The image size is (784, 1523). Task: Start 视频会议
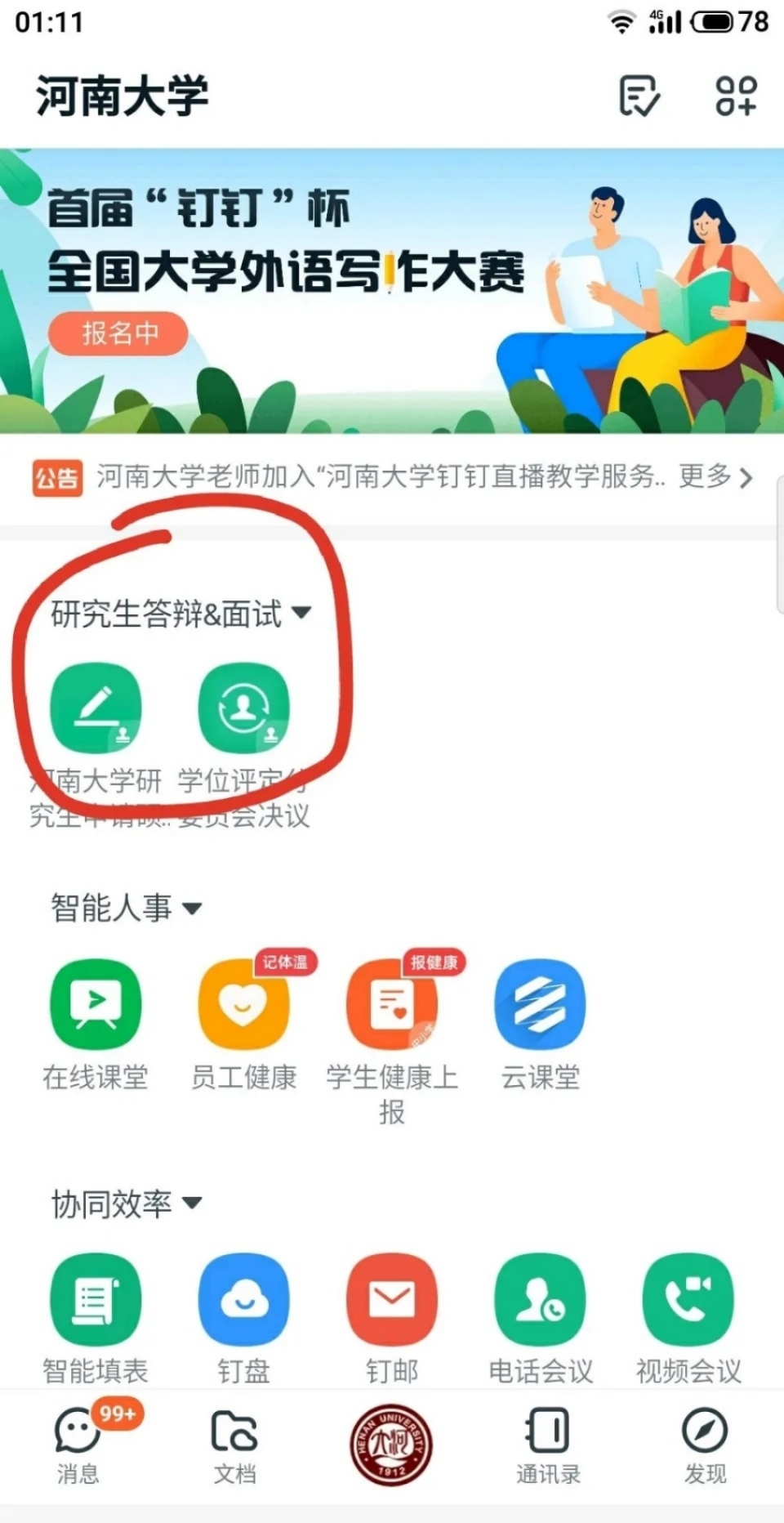coord(688,1299)
